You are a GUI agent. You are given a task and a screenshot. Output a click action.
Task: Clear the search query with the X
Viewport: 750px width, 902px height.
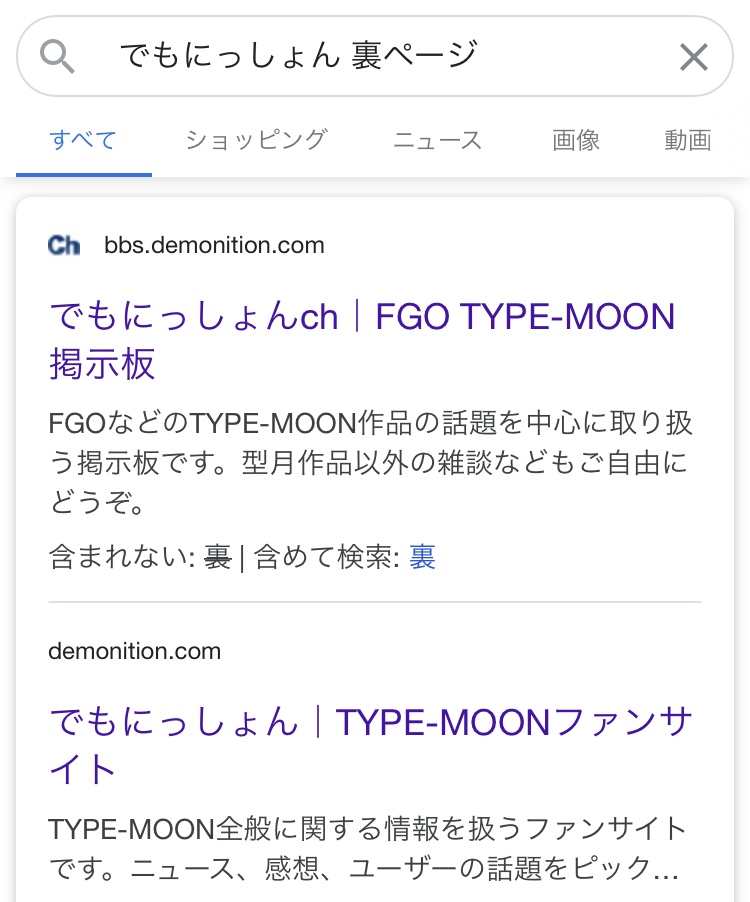click(693, 58)
